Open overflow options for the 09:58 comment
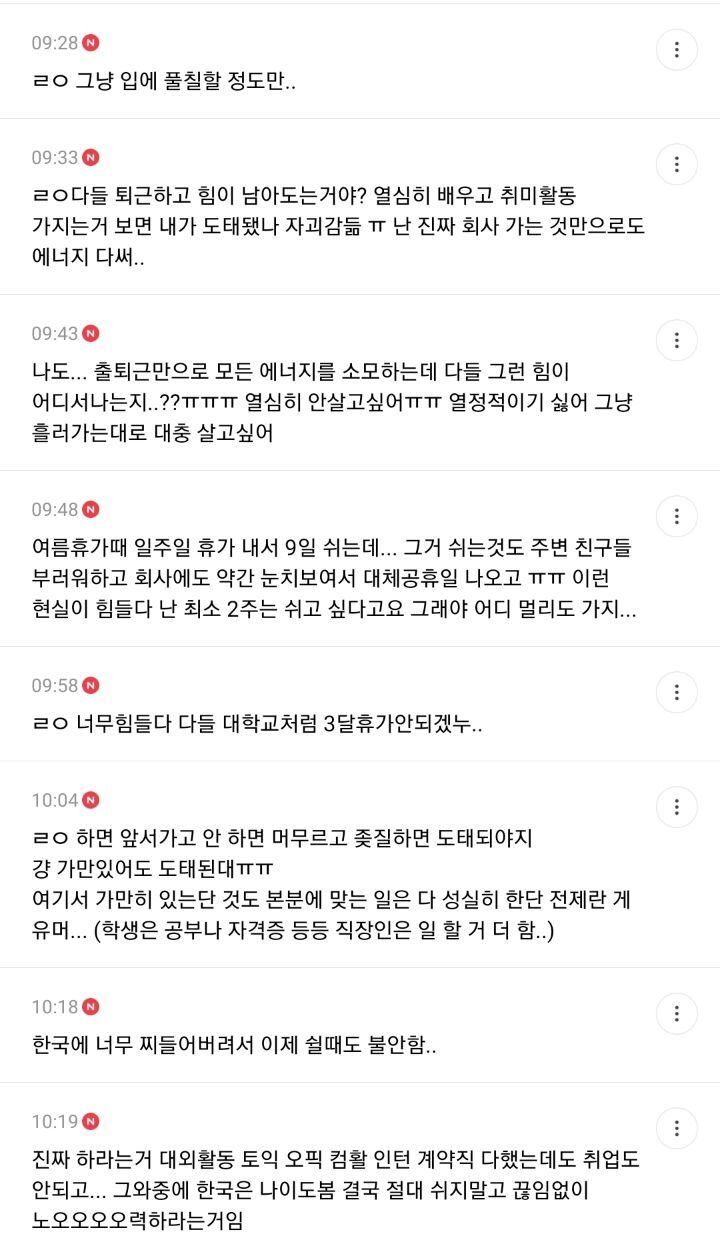Image resolution: width=720 pixels, height=1254 pixels. (x=678, y=692)
